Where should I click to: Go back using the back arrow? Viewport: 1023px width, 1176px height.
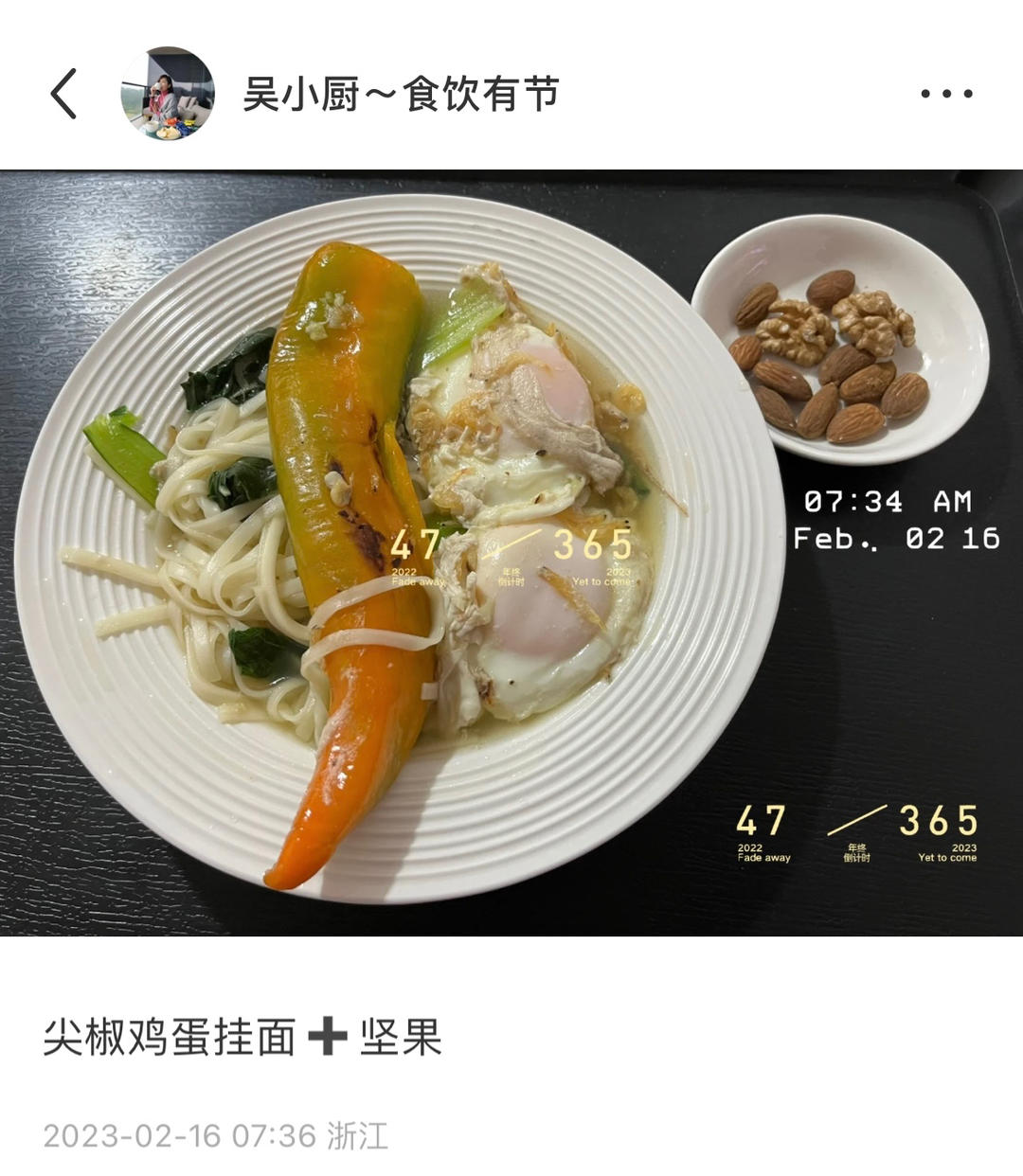pos(63,94)
